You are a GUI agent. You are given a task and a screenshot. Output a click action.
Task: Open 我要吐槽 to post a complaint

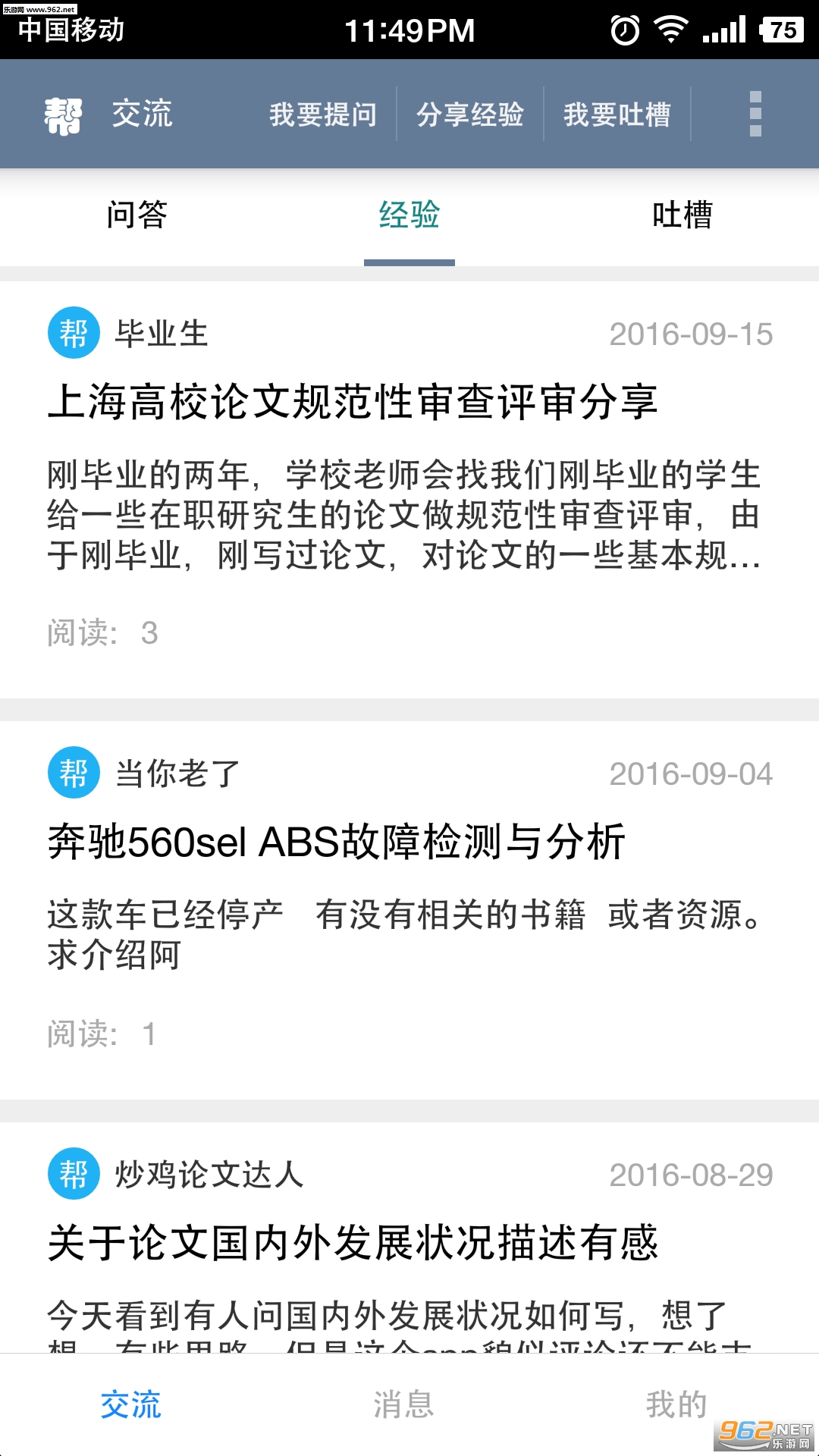tap(617, 115)
